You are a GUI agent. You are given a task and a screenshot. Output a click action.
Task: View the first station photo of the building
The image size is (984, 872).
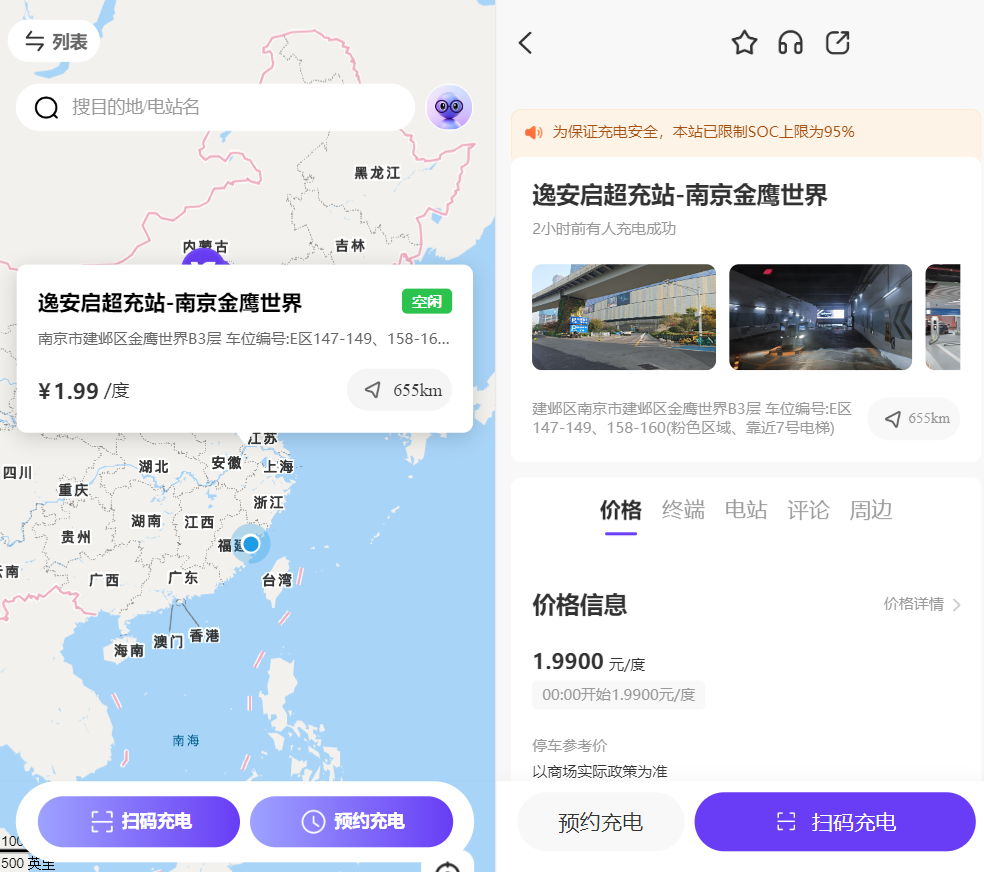(623, 317)
